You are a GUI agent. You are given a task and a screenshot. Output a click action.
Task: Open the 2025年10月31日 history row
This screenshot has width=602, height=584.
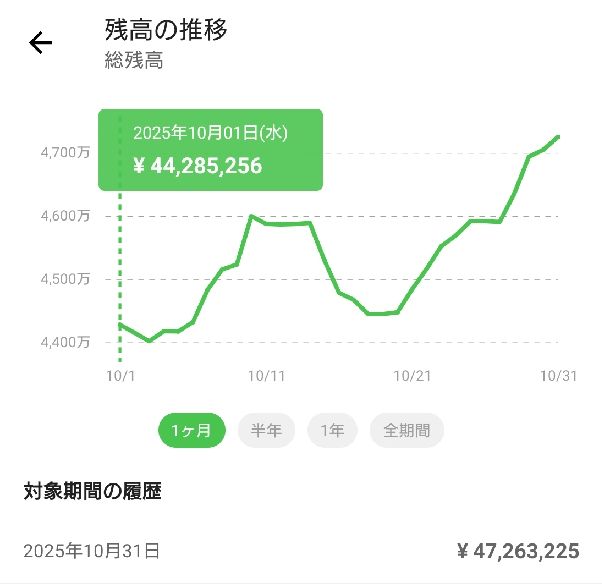pos(300,550)
